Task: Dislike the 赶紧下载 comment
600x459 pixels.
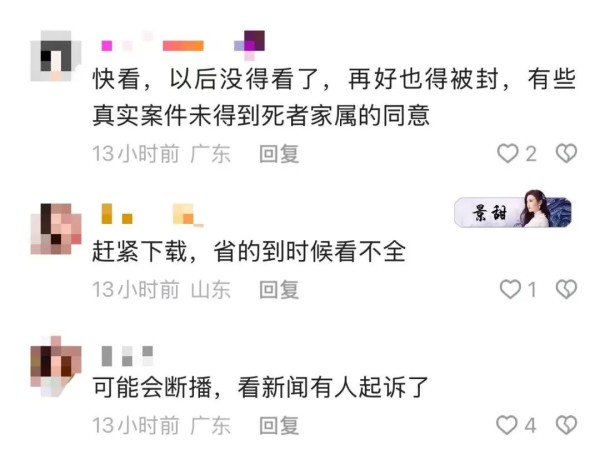Action: click(566, 290)
